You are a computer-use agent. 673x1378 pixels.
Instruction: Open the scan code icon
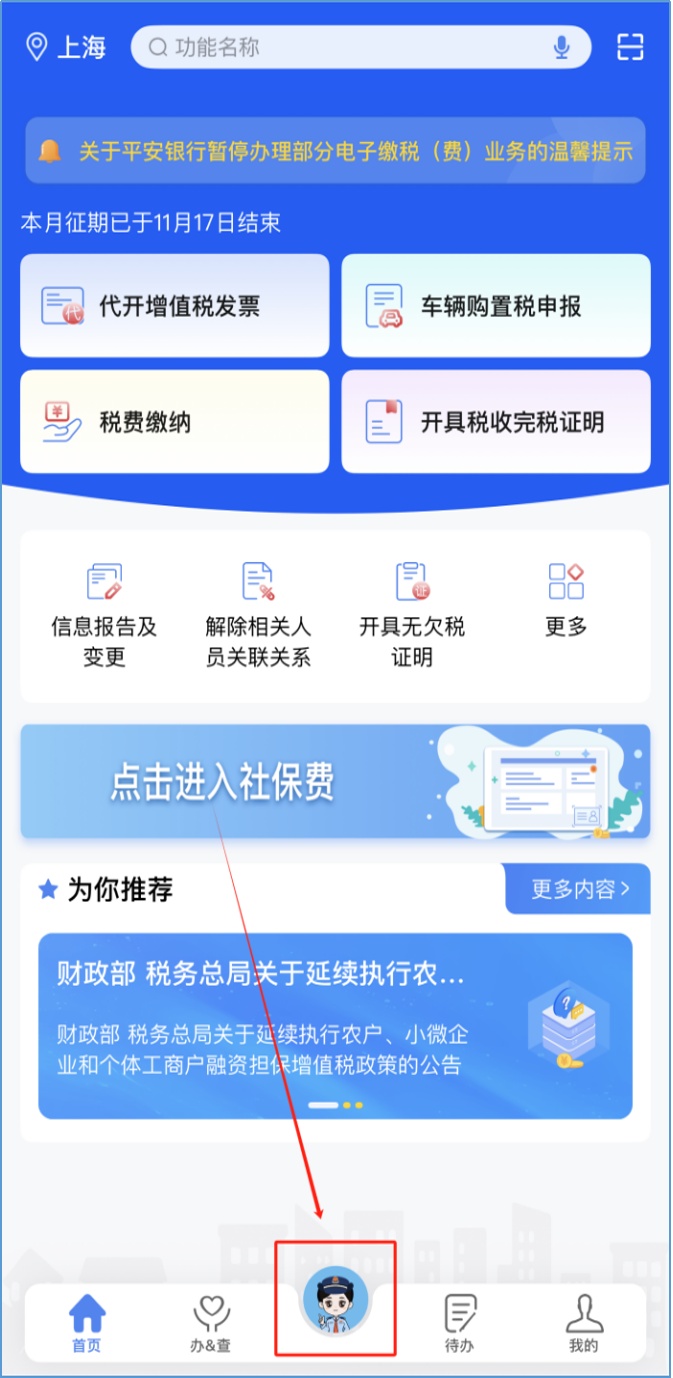[630, 47]
